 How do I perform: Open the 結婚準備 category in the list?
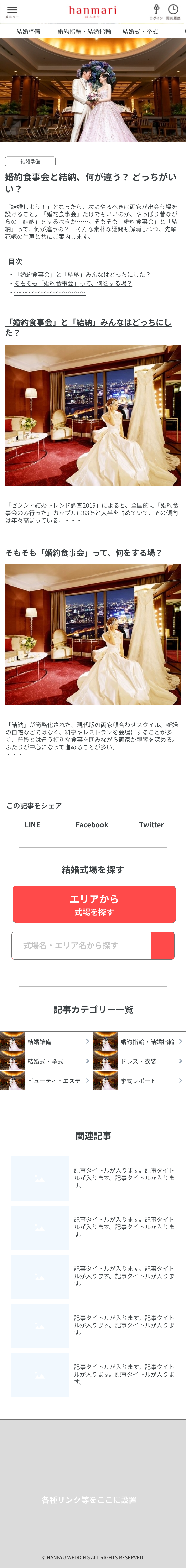click(46, 1042)
